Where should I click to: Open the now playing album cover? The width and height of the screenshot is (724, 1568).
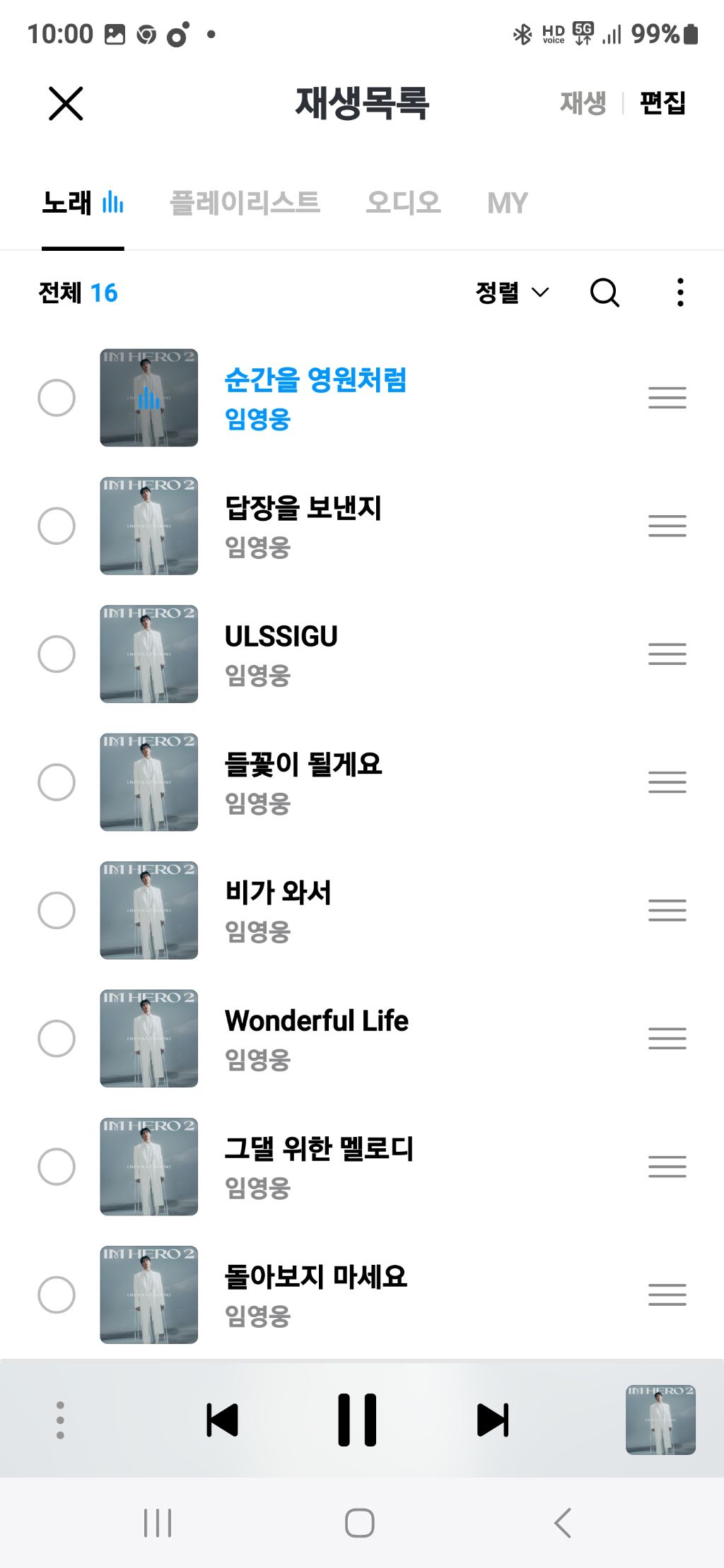tap(660, 1420)
